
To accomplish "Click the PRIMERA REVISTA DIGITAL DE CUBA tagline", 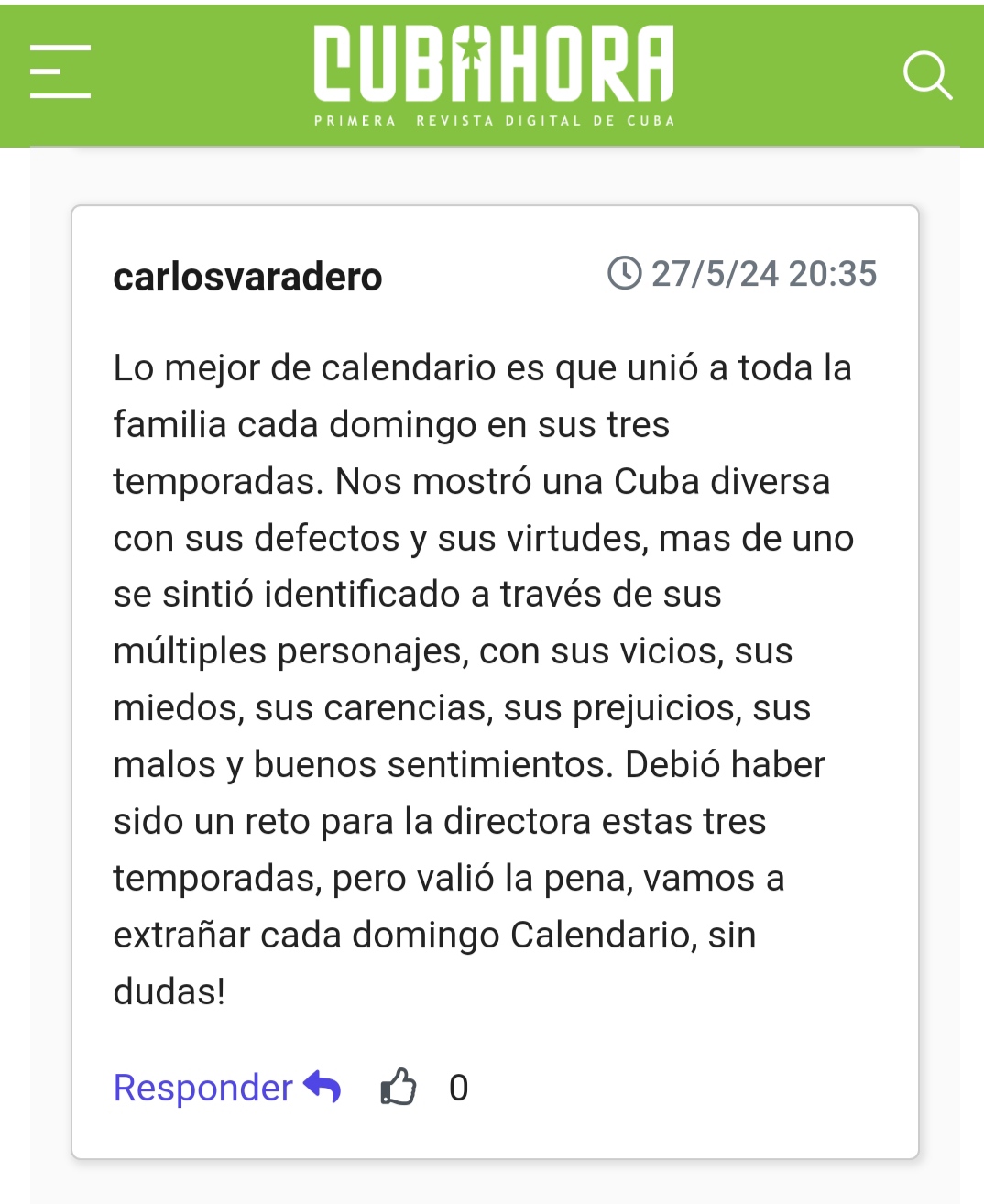I will click(492, 118).
